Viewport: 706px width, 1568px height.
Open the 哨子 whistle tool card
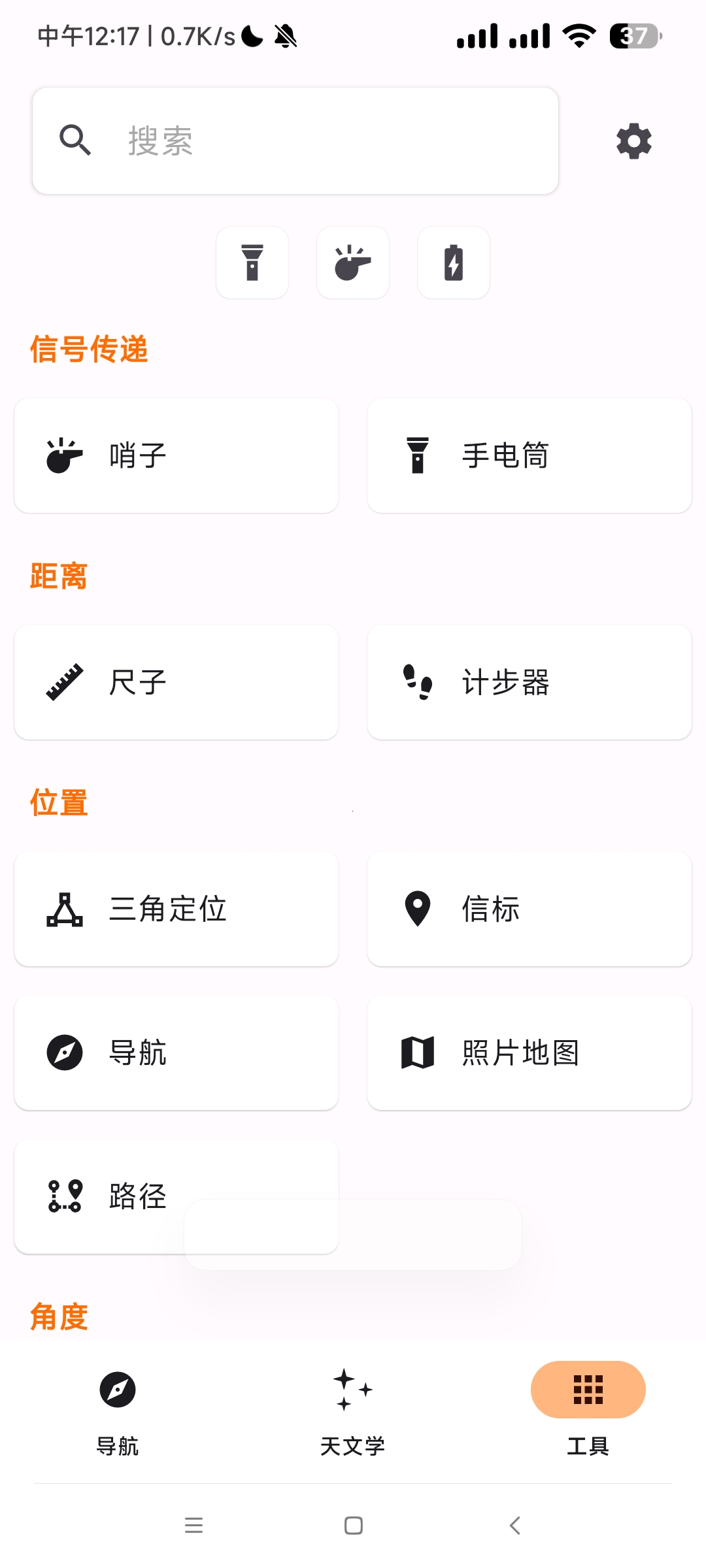pos(176,455)
